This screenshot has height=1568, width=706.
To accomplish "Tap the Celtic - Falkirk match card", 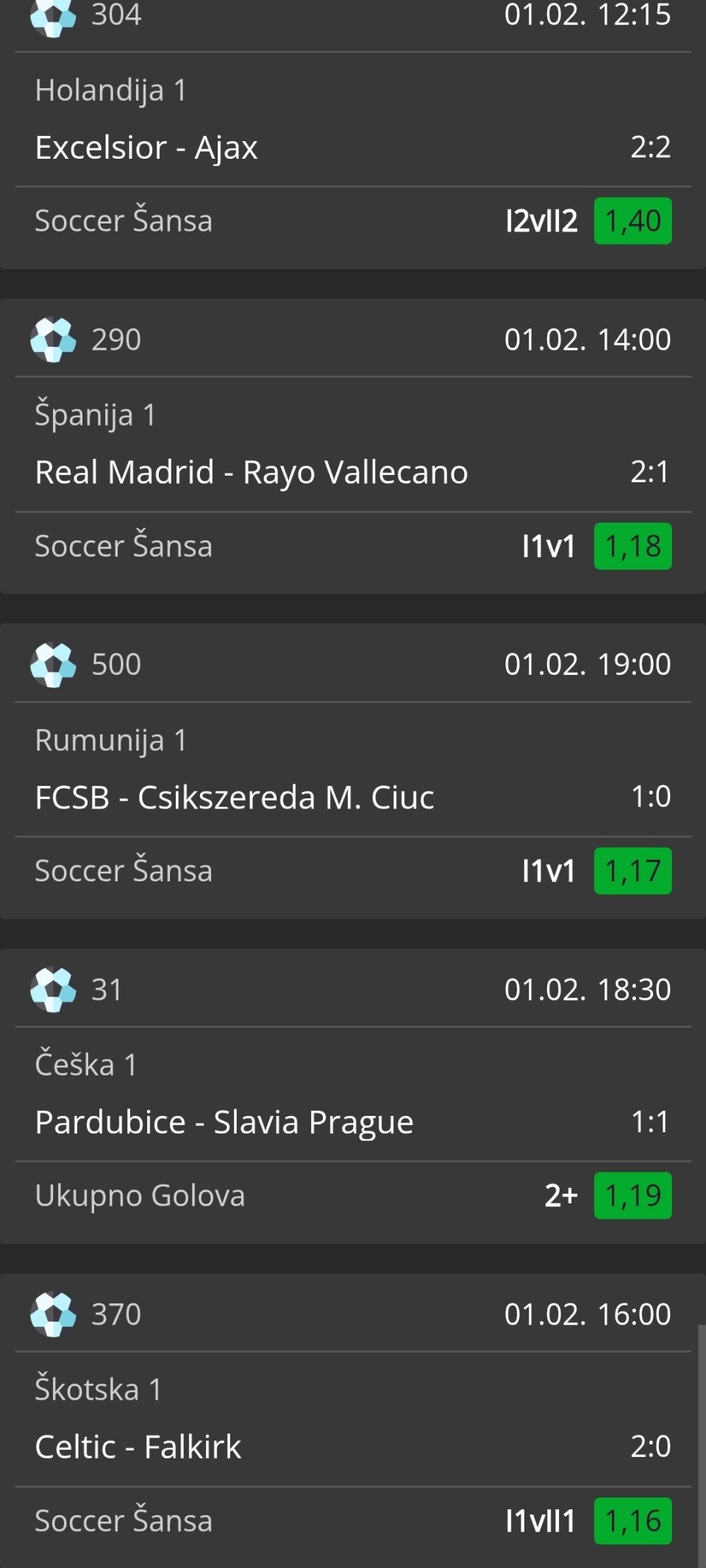I will coord(138,1447).
